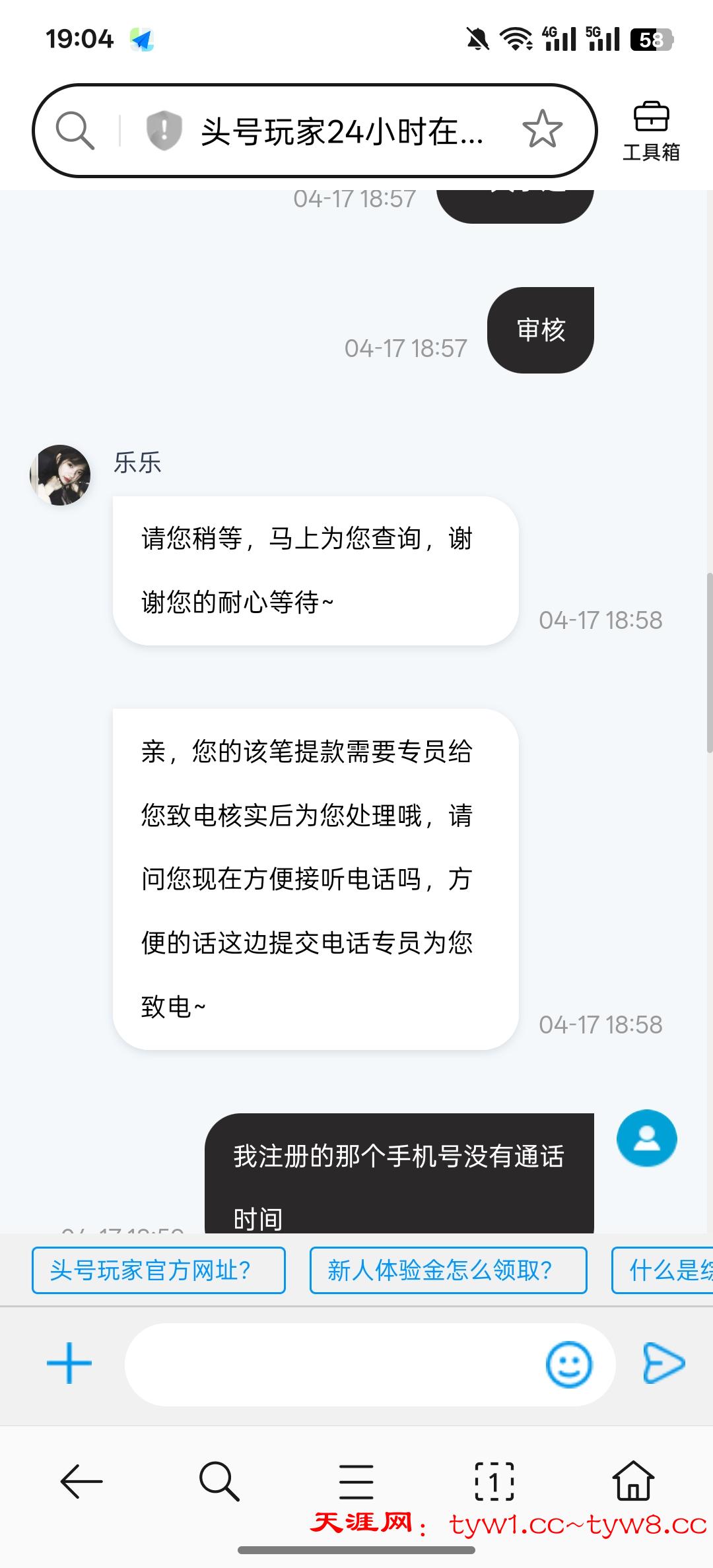Send the message with arrow icon
This screenshot has height=1568, width=713.
point(663,1363)
